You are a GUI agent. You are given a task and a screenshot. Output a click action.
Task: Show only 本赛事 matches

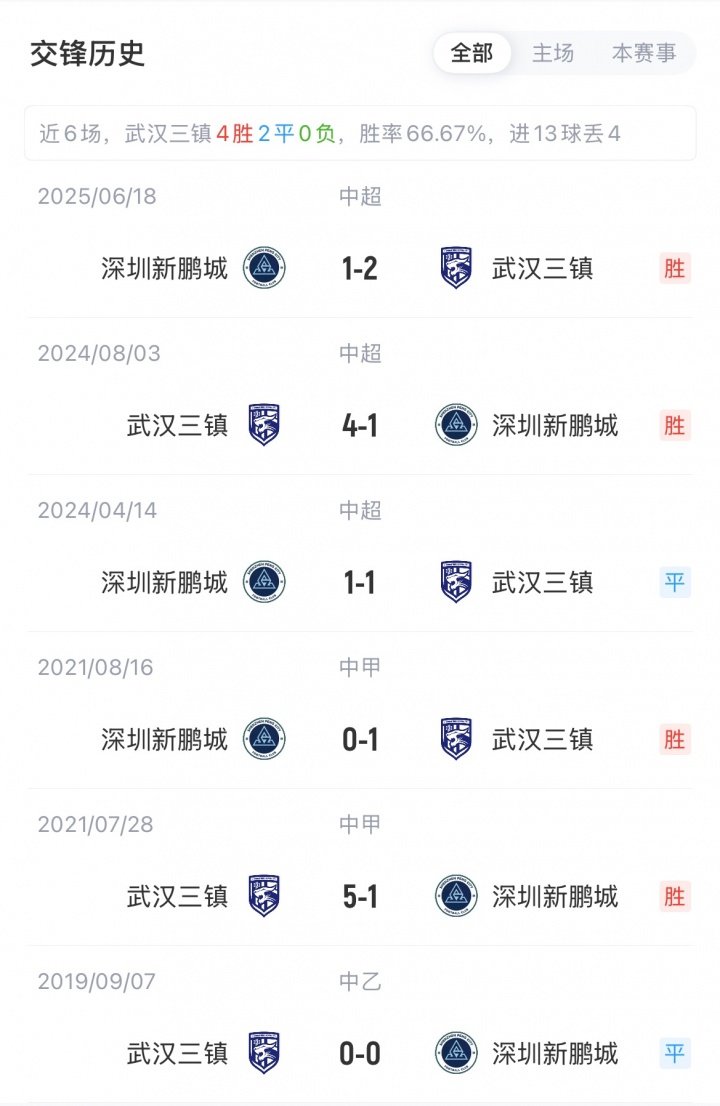(643, 53)
